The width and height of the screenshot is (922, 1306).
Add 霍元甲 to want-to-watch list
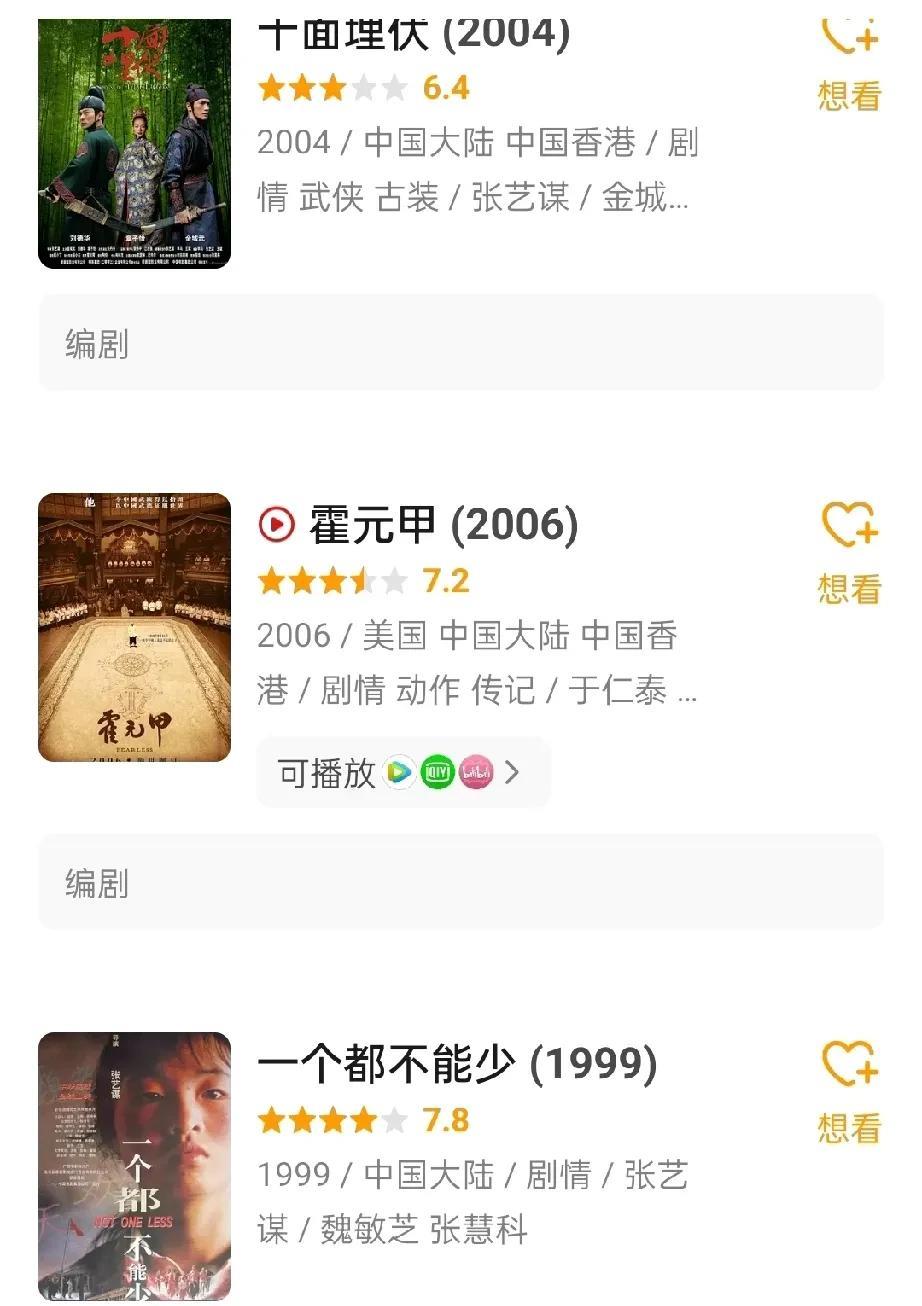[x=849, y=550]
